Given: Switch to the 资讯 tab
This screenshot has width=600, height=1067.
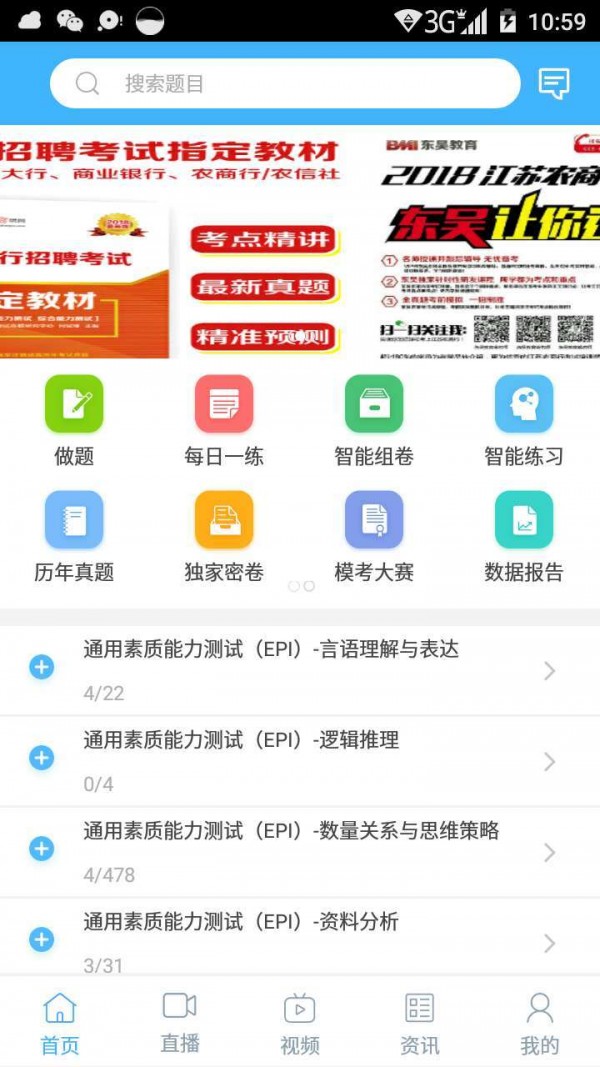Looking at the screenshot, I should coord(420,1022).
